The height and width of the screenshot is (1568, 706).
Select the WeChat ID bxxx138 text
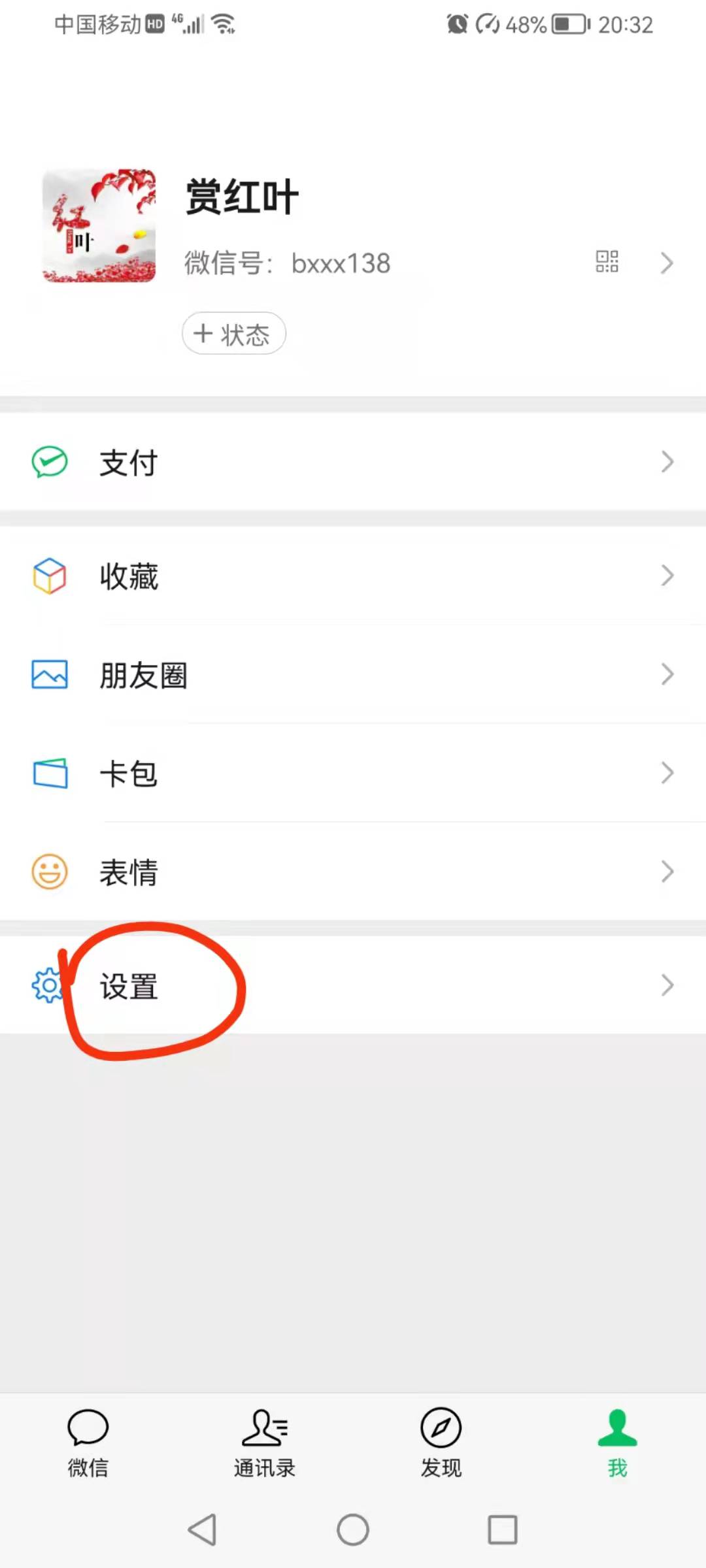(340, 262)
